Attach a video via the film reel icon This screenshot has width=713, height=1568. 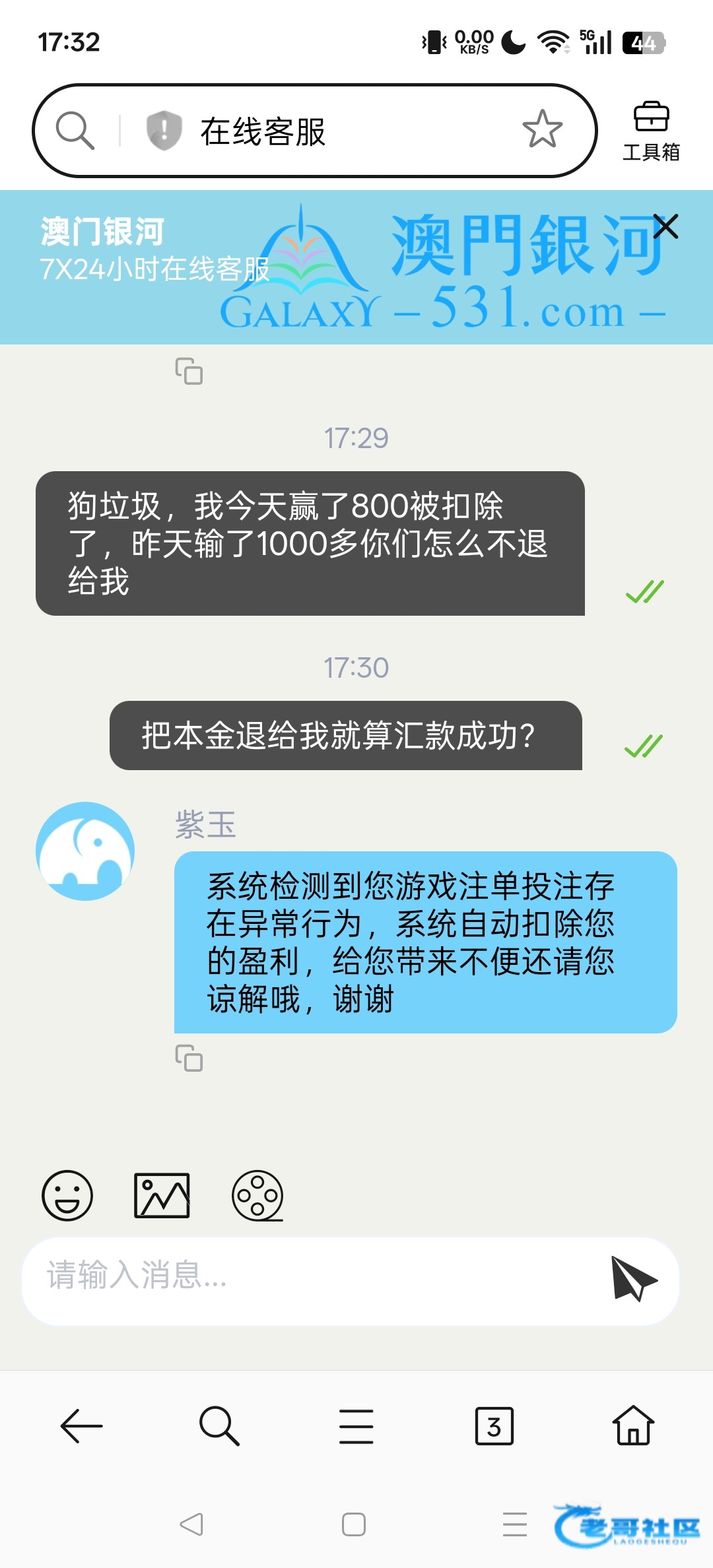click(257, 1195)
